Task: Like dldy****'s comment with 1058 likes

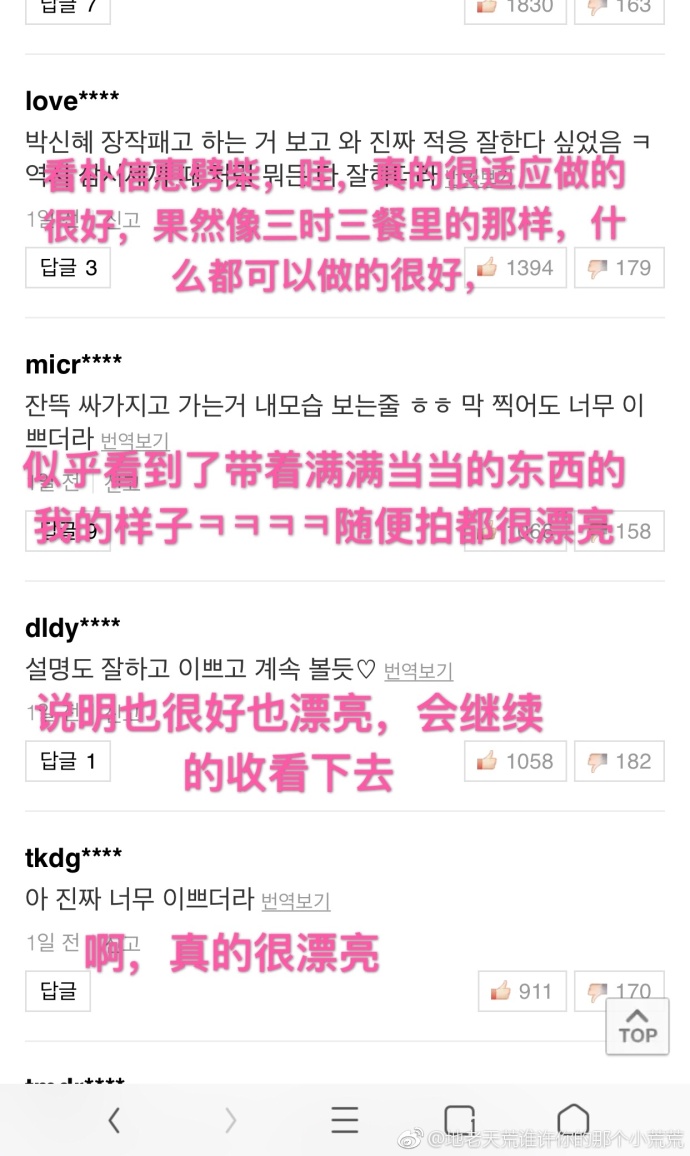Action: click(x=515, y=761)
